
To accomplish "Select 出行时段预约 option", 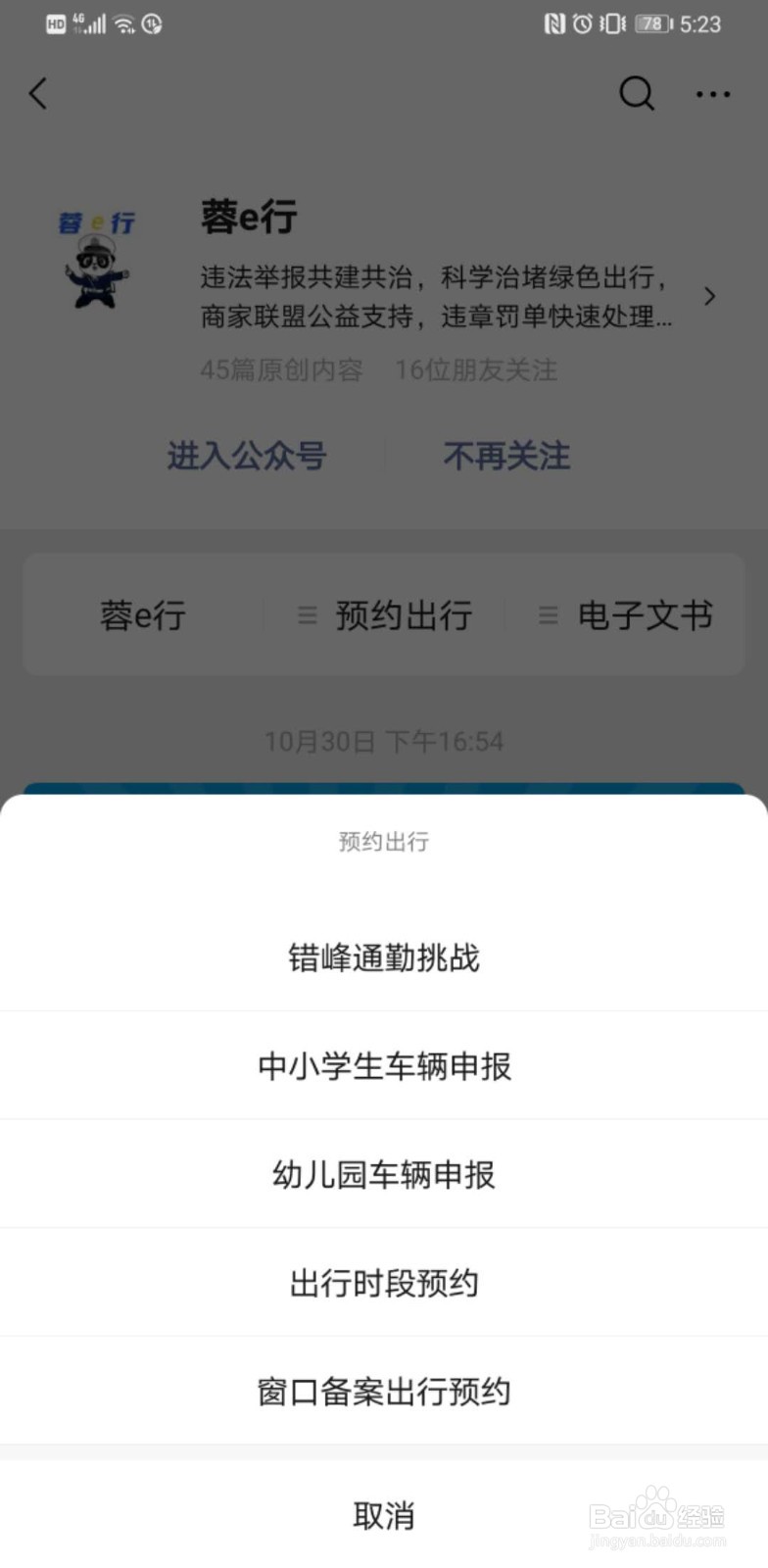I will pyautogui.click(x=384, y=1282).
